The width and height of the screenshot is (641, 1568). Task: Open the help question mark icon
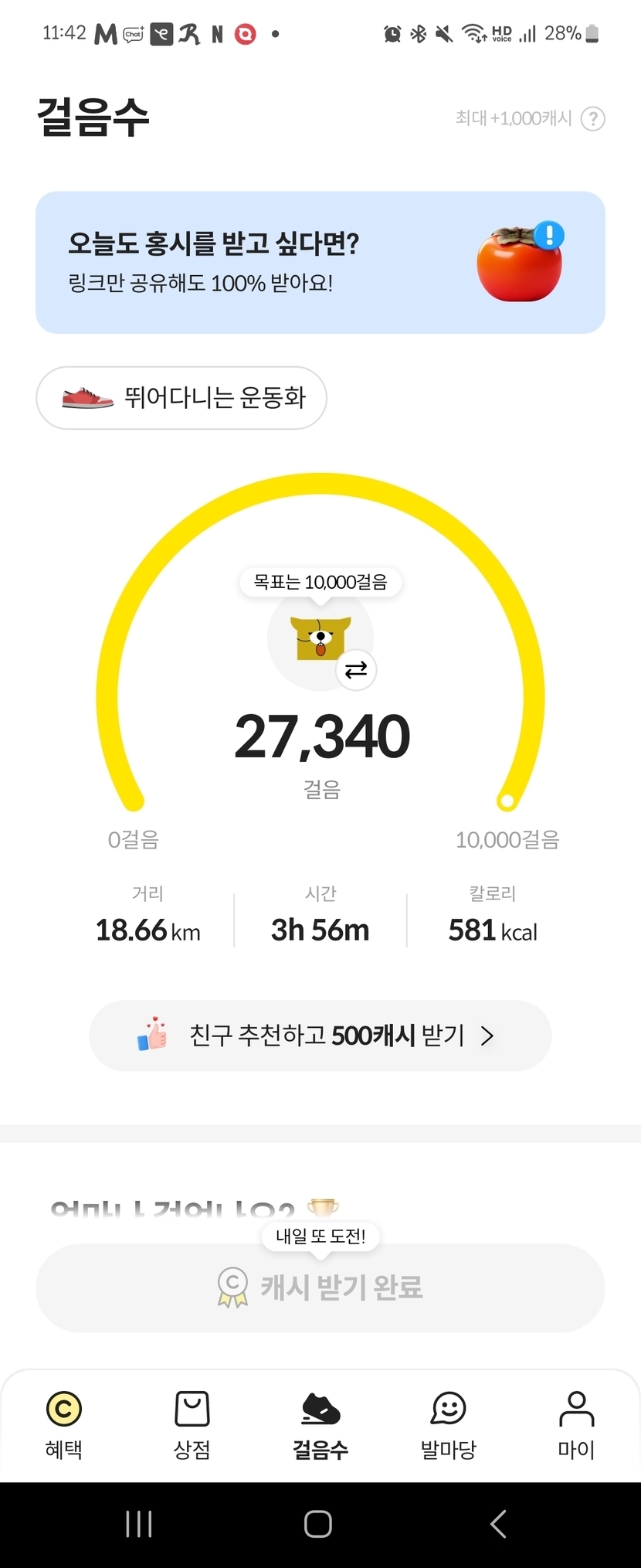tap(592, 118)
